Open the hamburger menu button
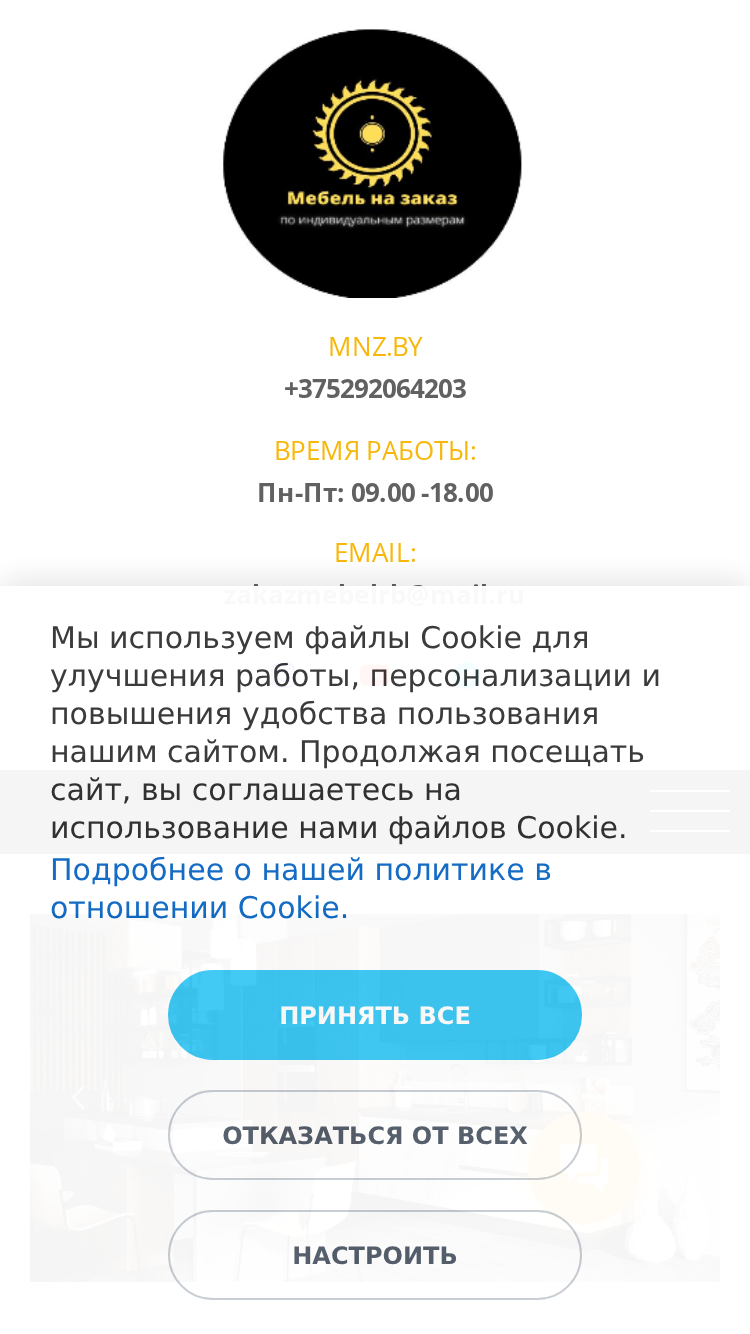 pyautogui.click(x=690, y=811)
